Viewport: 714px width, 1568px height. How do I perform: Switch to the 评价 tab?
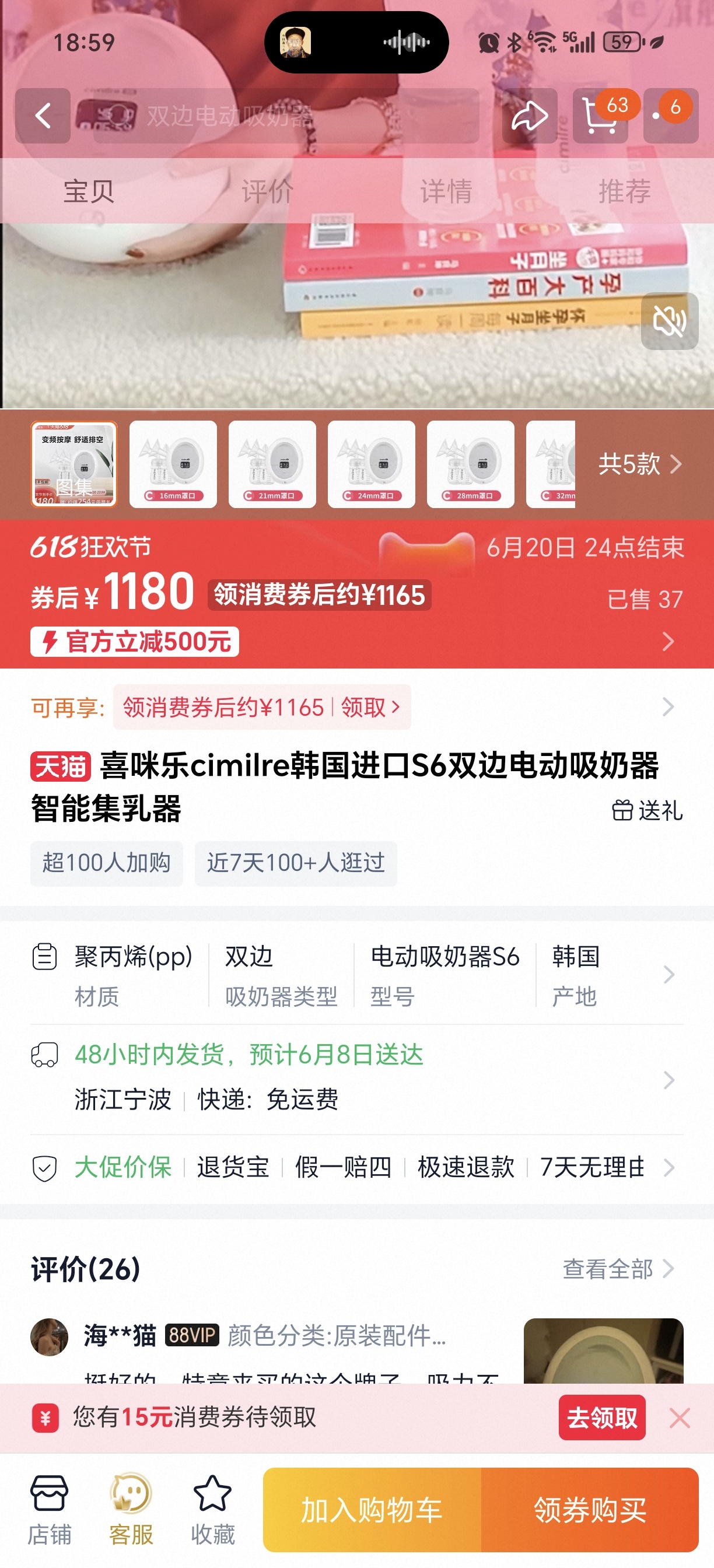[267, 192]
